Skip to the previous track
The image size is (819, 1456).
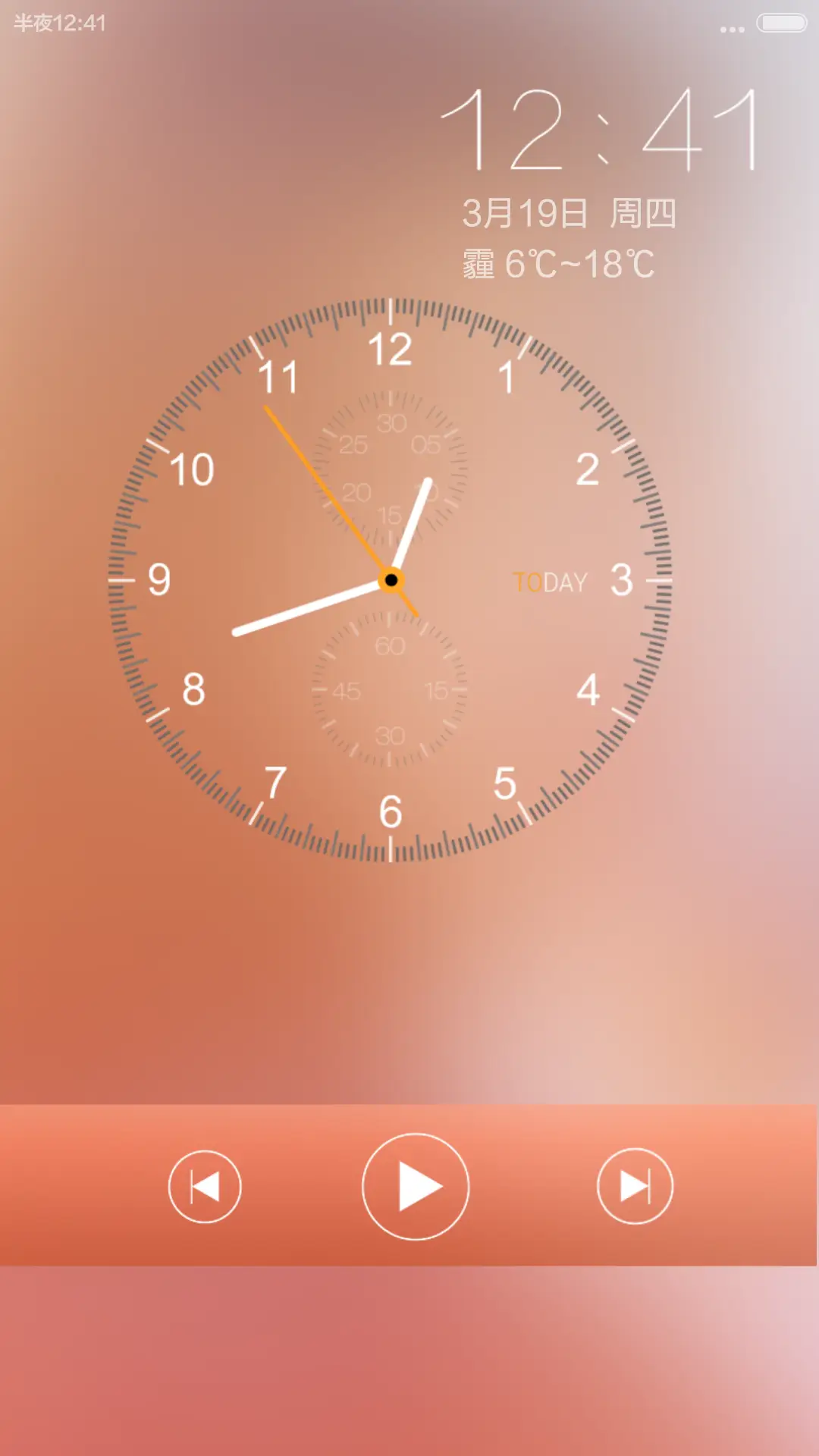pos(205,1187)
